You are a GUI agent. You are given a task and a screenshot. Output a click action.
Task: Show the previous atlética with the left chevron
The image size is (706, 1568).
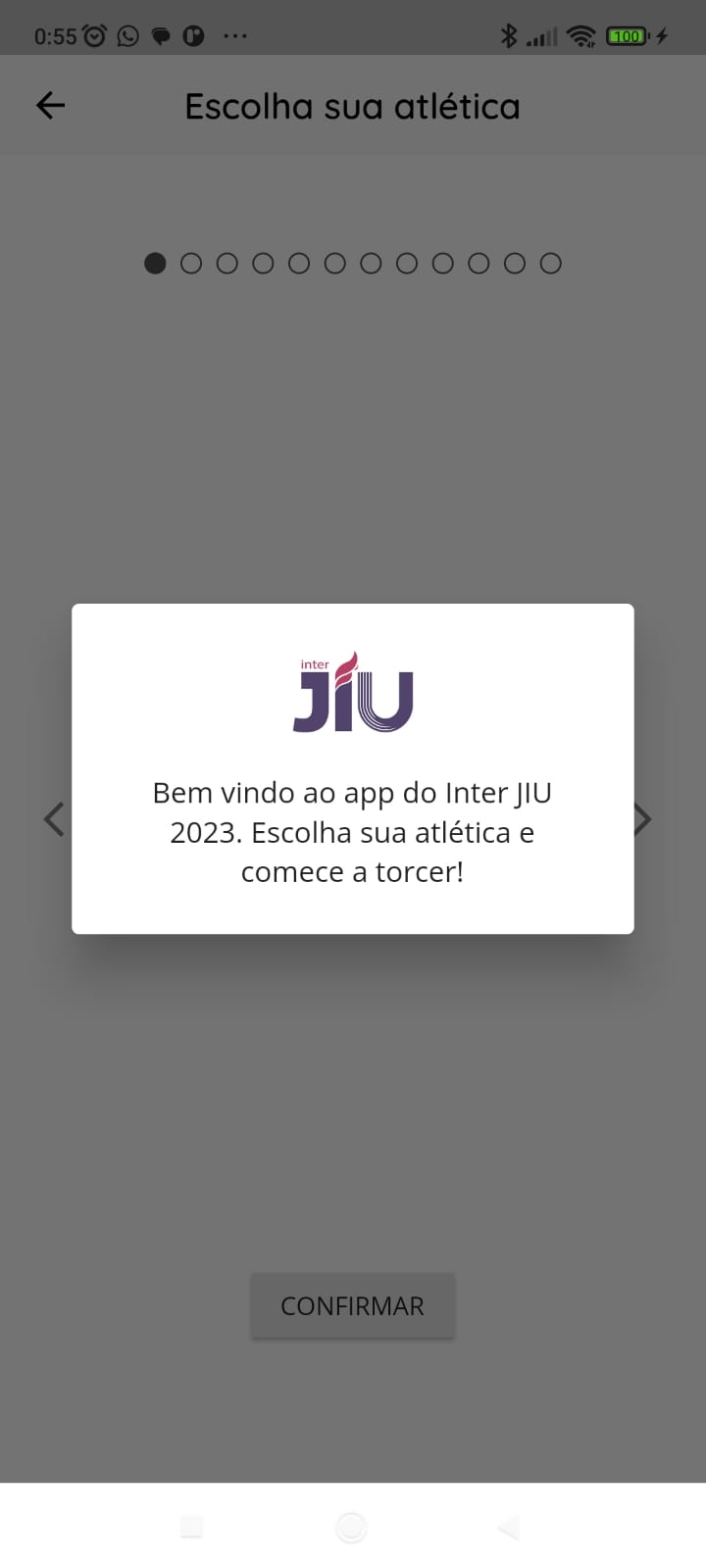tap(54, 819)
